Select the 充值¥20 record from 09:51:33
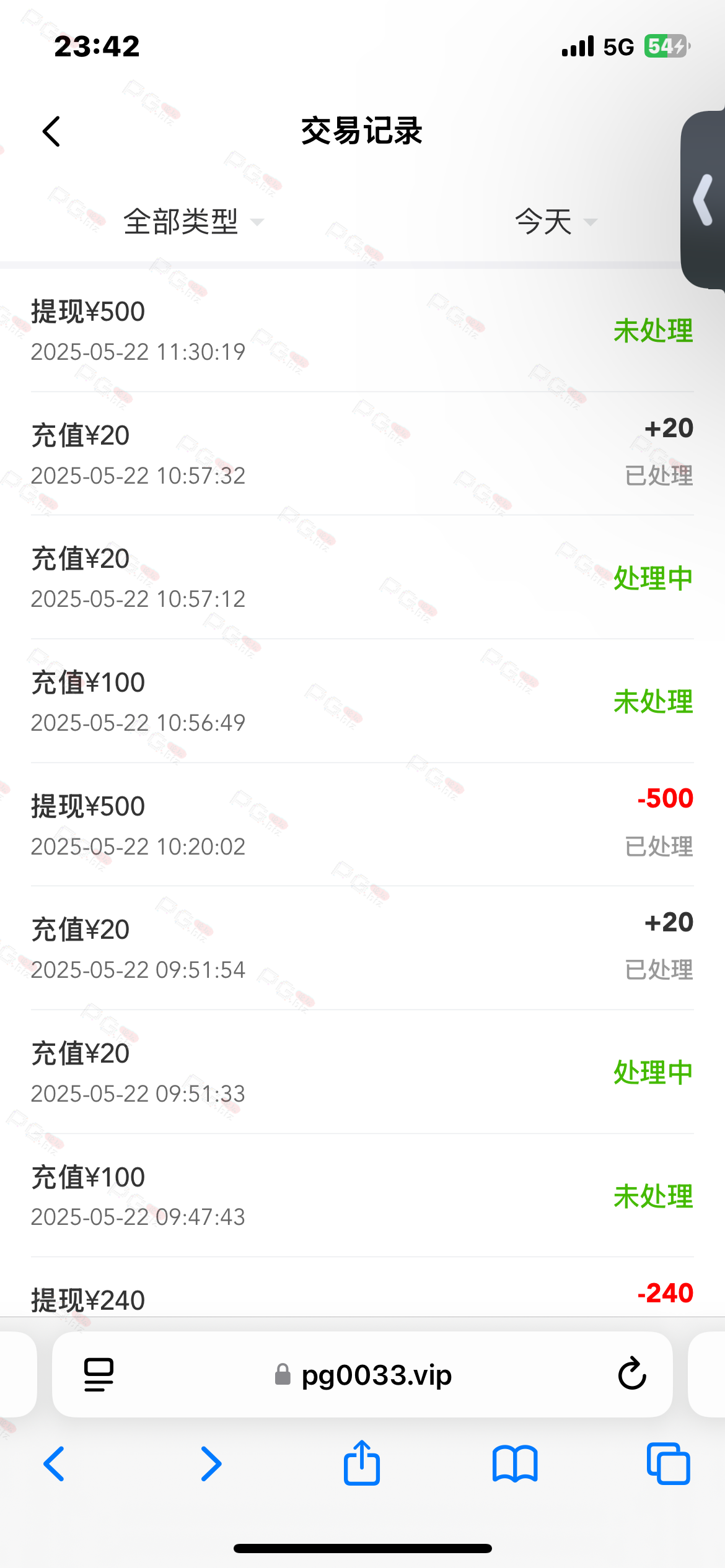 362,1072
